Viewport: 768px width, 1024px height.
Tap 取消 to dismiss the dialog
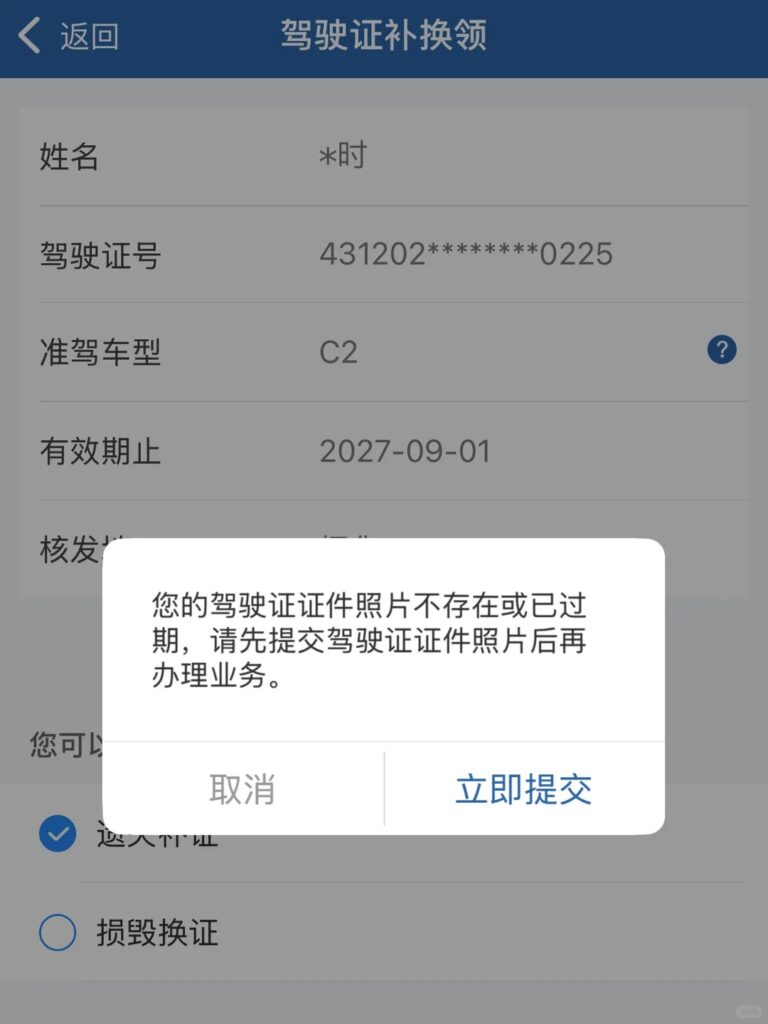click(242, 789)
